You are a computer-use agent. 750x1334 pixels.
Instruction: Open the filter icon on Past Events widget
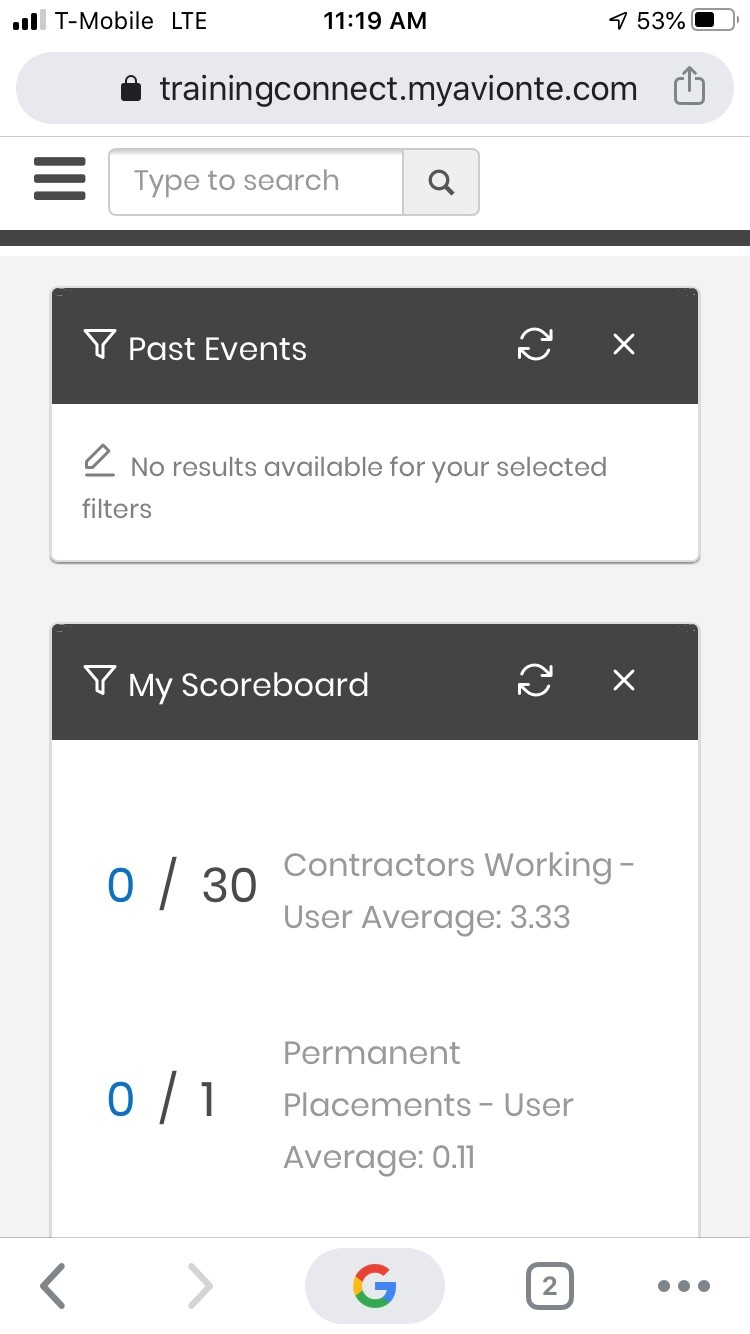tap(99, 344)
